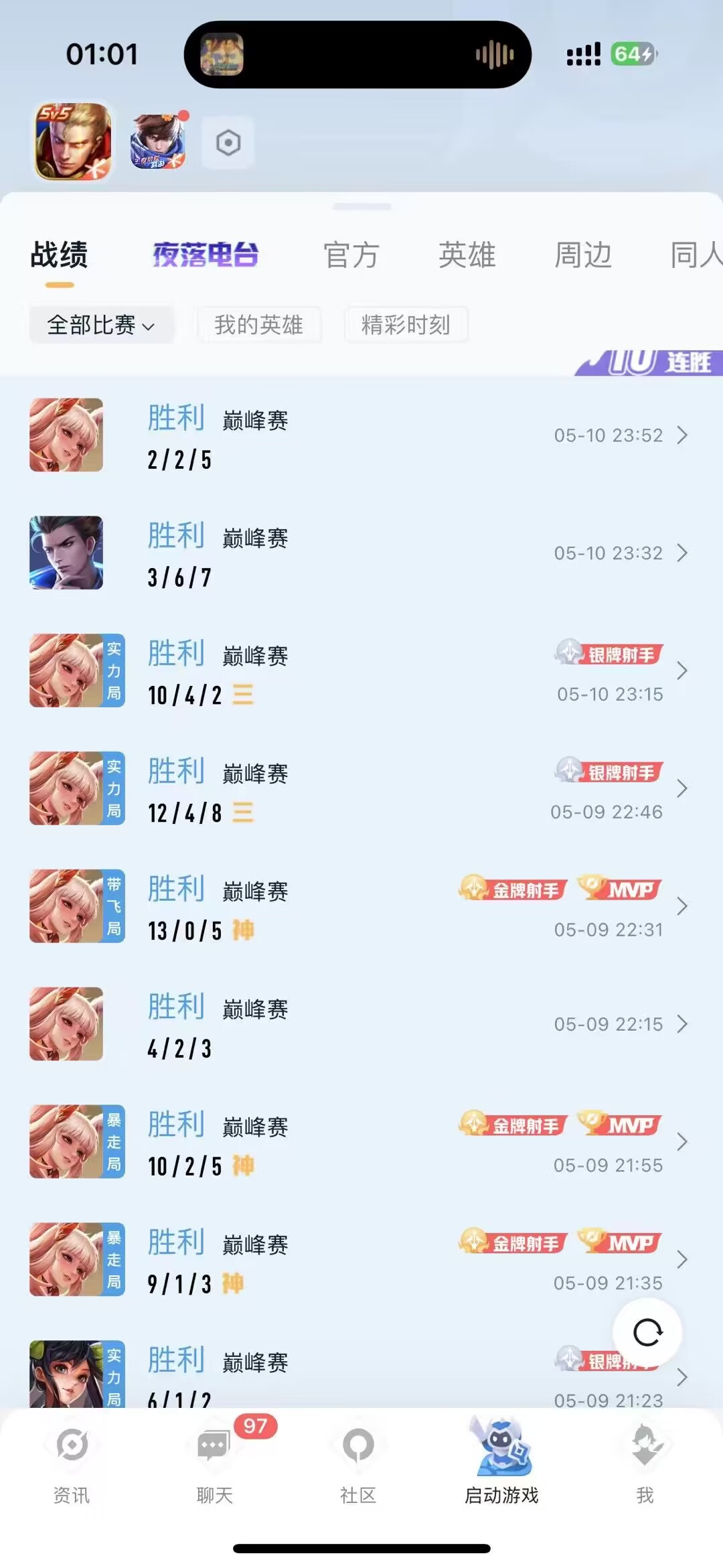Select the 王者荣耀 5v5 game icon
Image resolution: width=723 pixels, height=1568 pixels.
click(x=73, y=141)
